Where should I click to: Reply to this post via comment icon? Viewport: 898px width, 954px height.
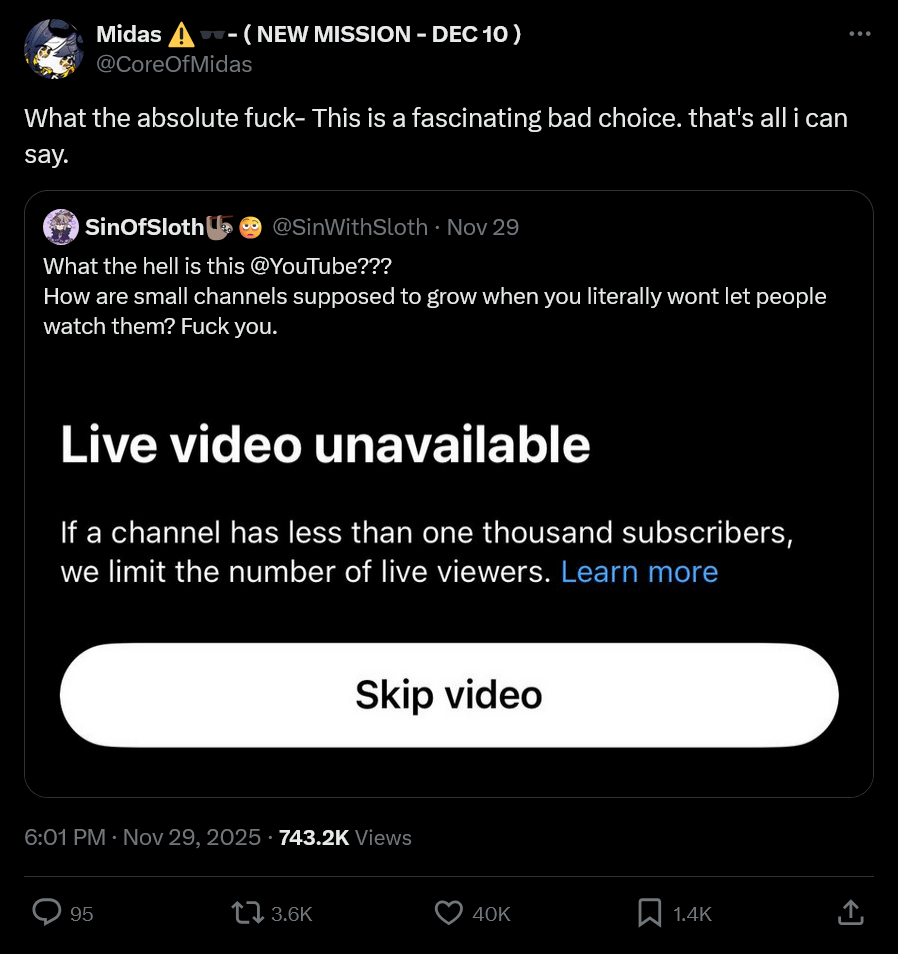(48, 912)
